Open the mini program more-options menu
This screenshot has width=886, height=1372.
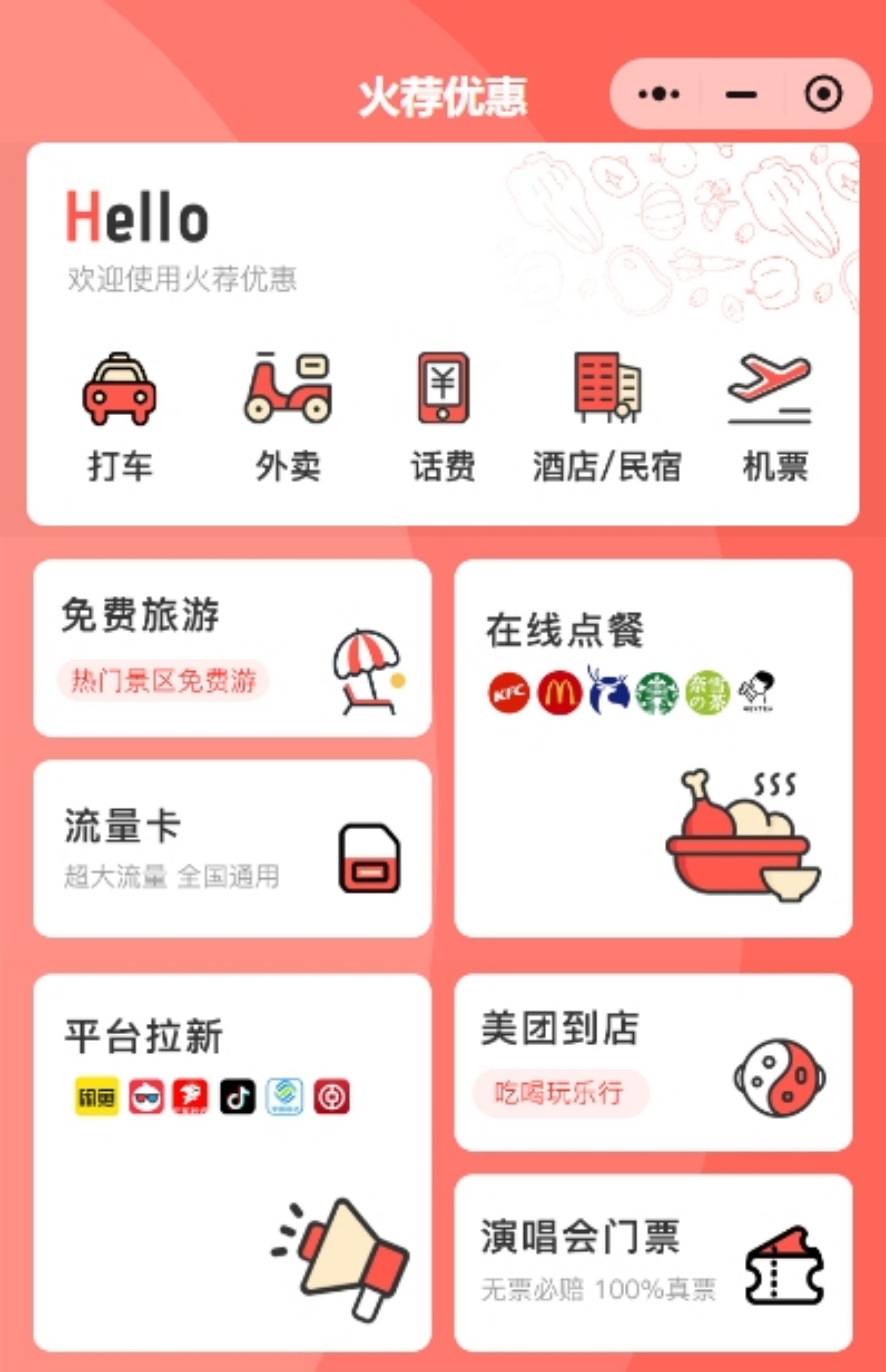tap(658, 94)
